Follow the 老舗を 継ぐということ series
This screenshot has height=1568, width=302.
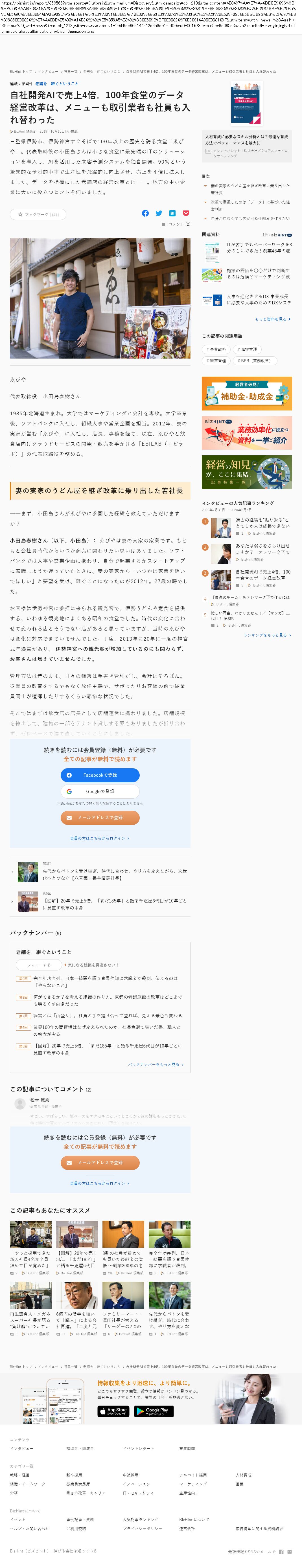[38, 965]
